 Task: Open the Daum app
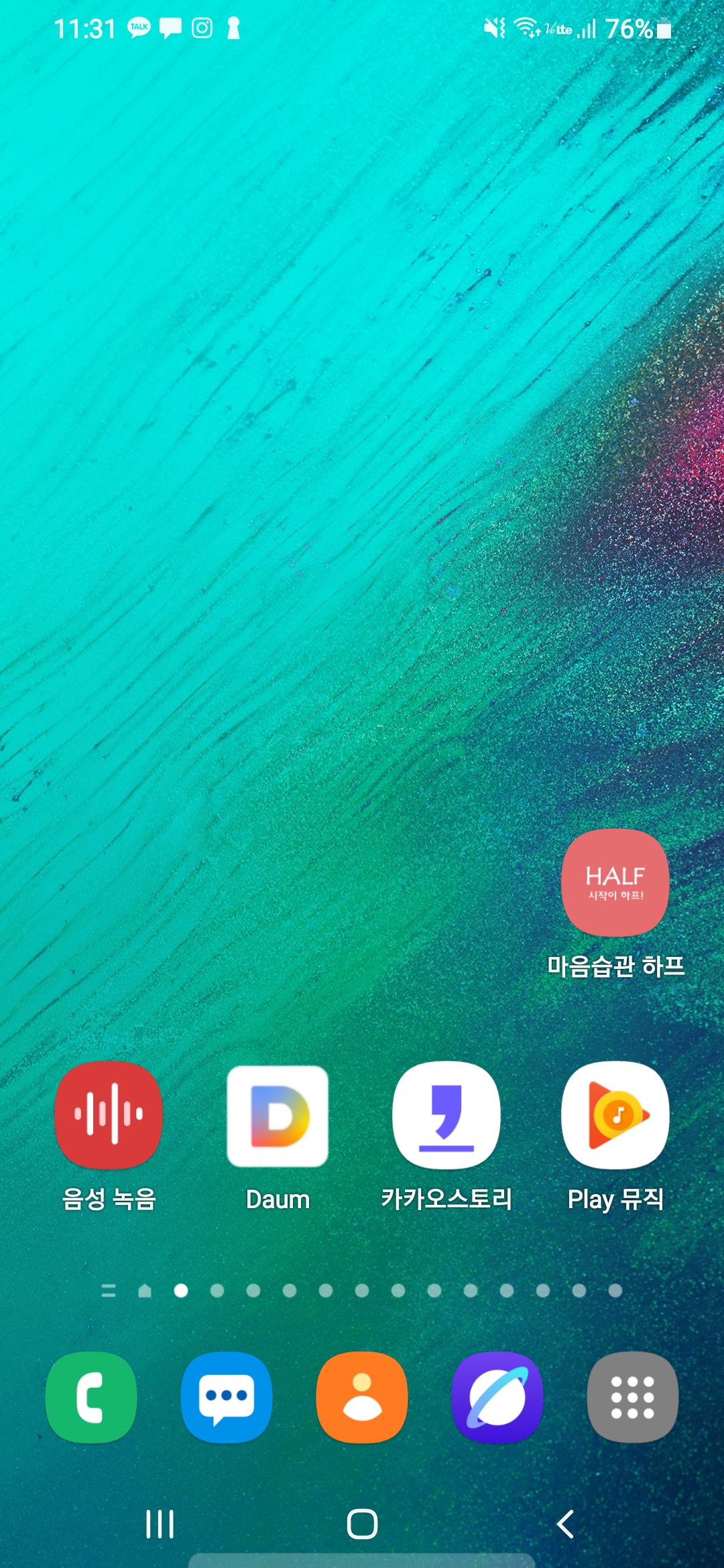point(278,1115)
